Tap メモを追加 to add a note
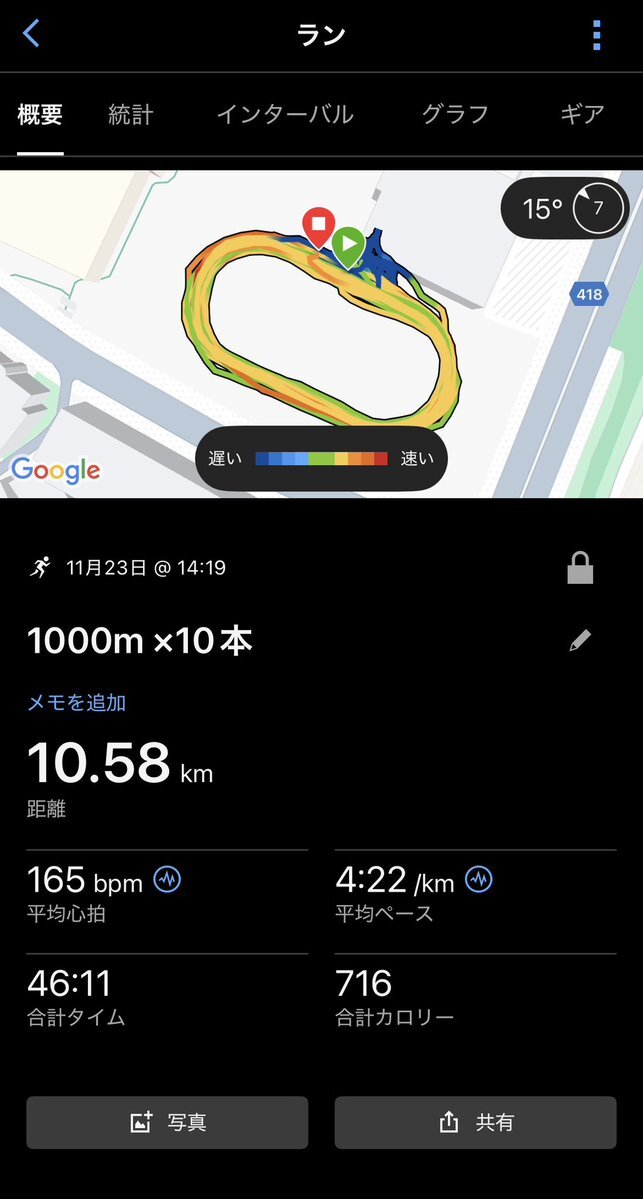The image size is (643, 1199). click(76, 703)
